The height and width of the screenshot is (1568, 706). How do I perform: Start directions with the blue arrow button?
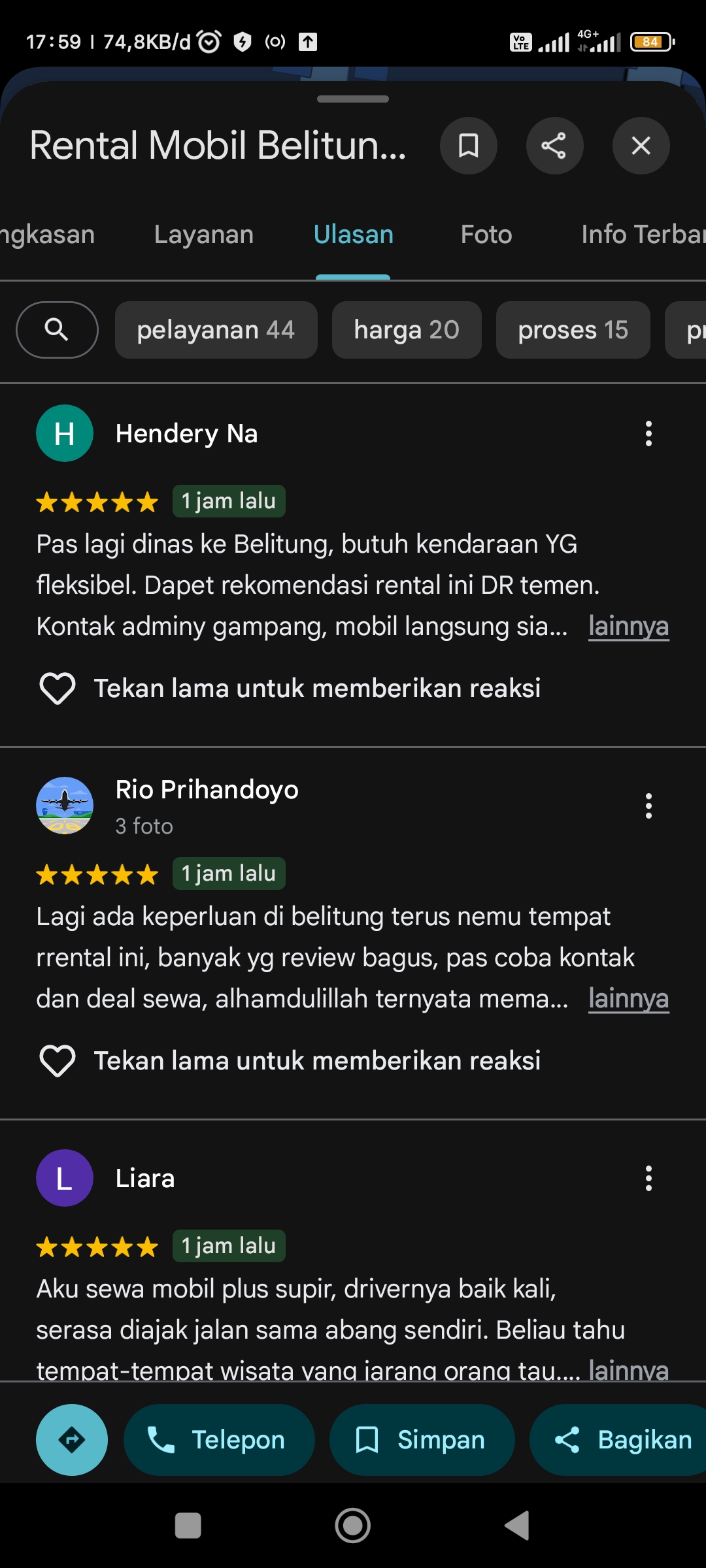click(72, 1440)
